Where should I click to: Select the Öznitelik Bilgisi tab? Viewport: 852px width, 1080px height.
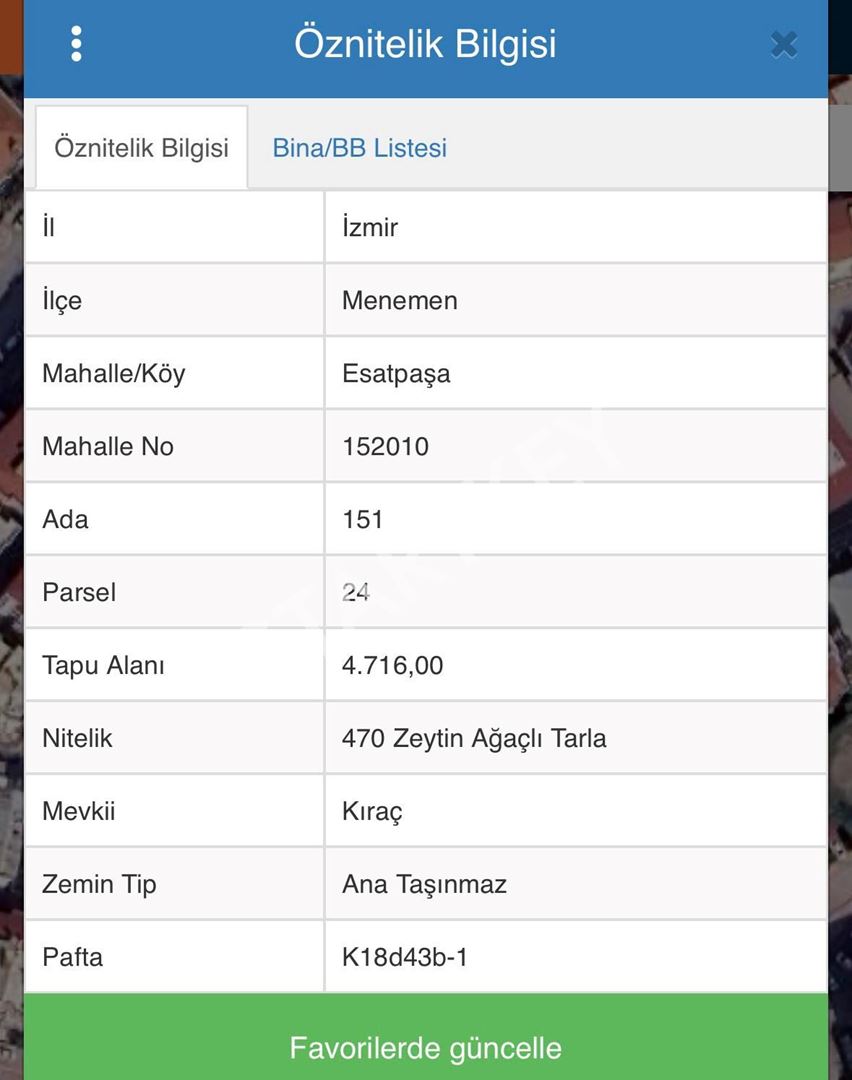(x=141, y=148)
